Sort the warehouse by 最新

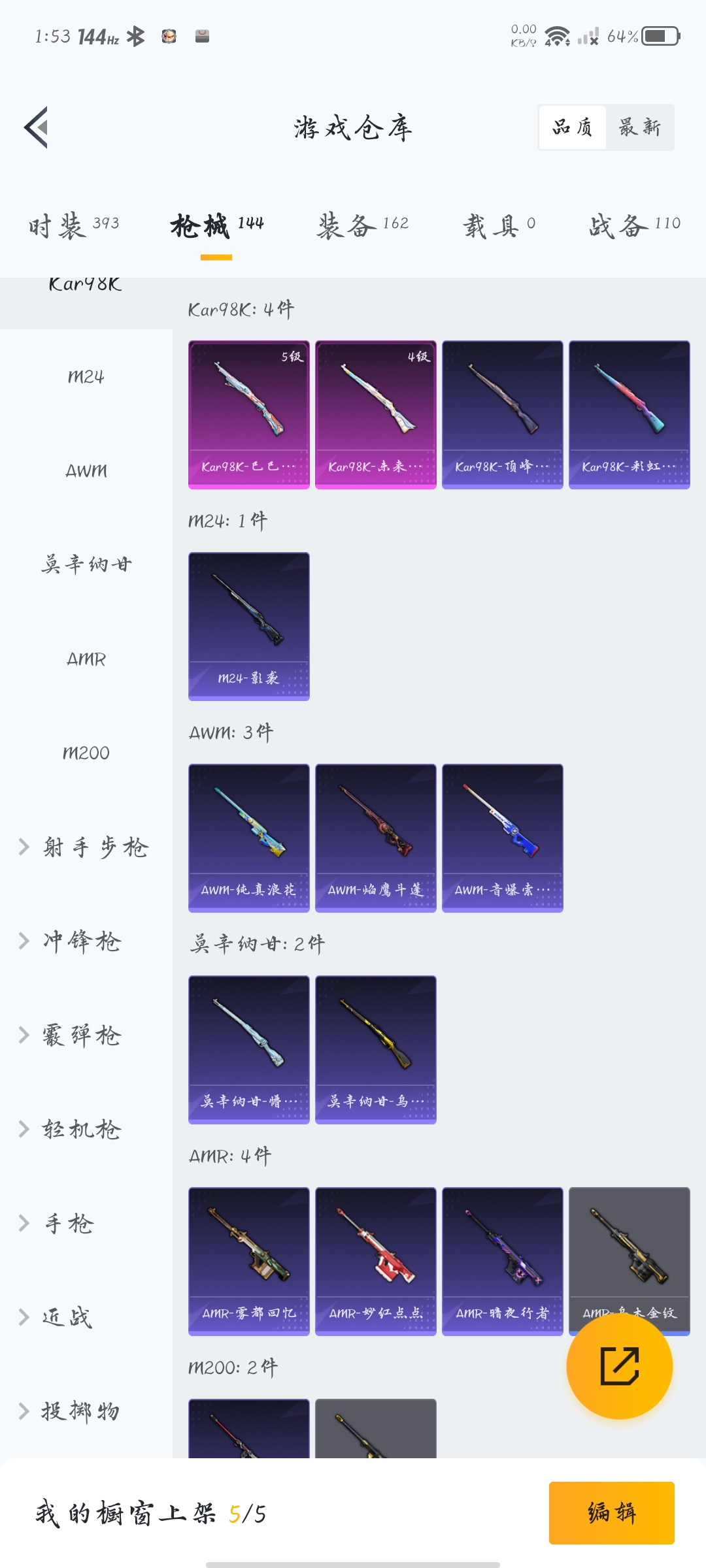639,127
